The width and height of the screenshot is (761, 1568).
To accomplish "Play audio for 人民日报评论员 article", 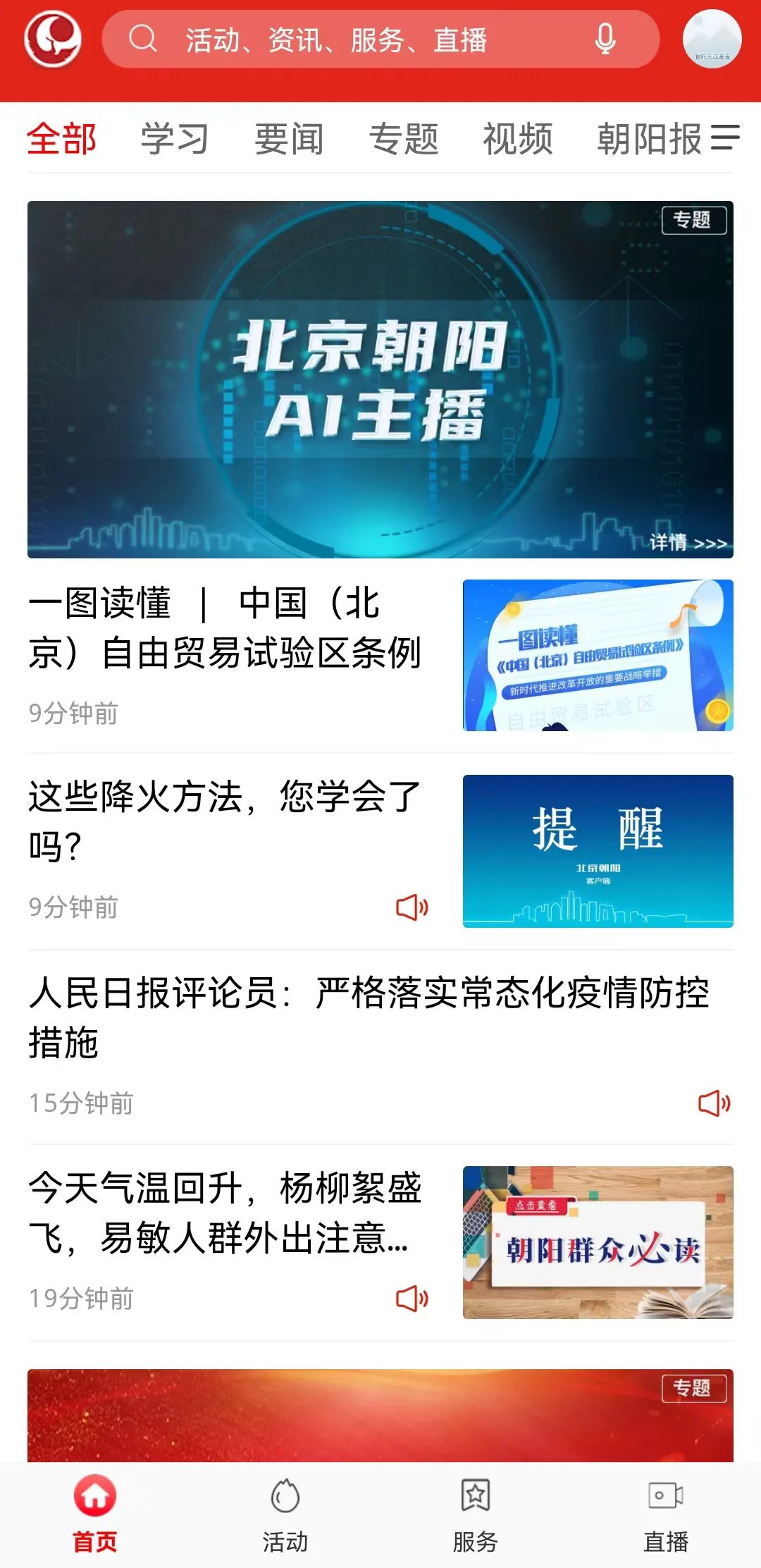I will [714, 1103].
